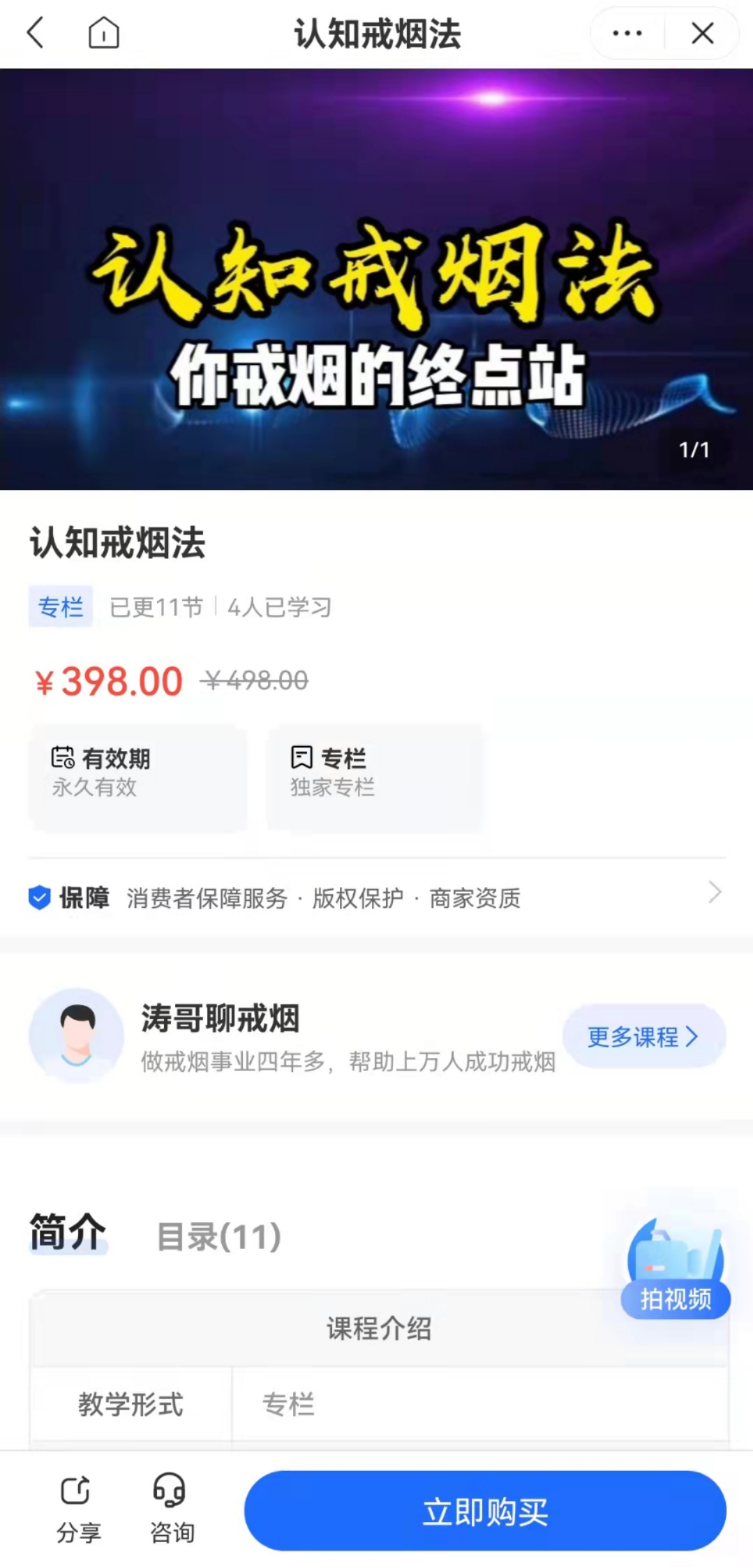The width and height of the screenshot is (753, 1568).
Task: Select the 简介 tab
Action: click(x=67, y=1234)
